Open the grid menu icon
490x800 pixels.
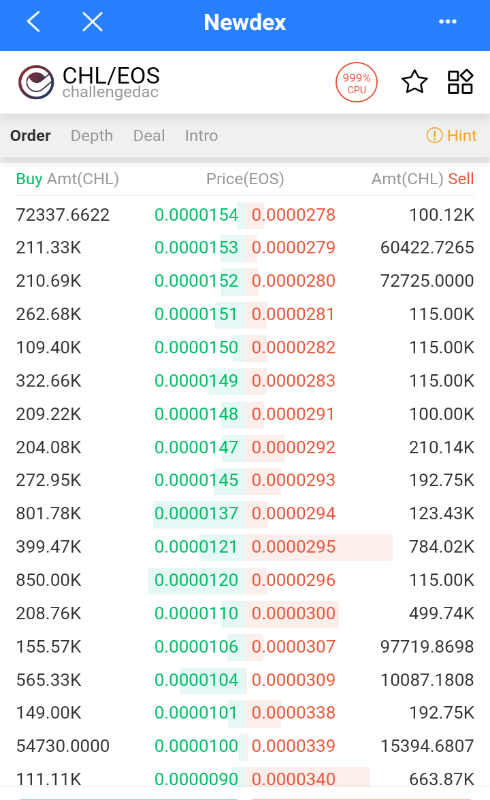coord(460,82)
